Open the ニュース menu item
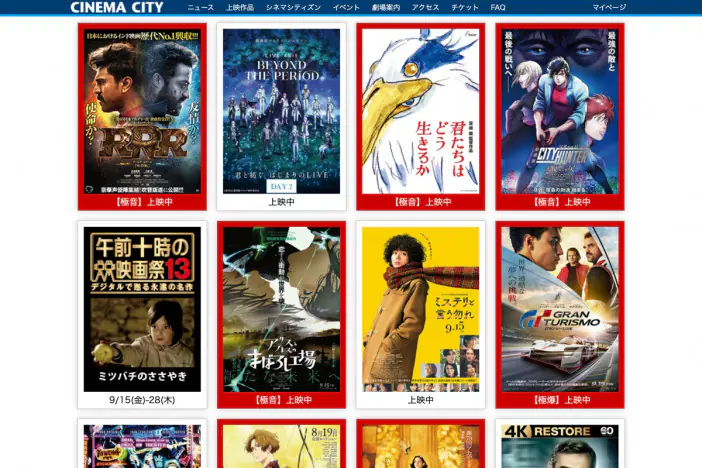 (x=200, y=7)
